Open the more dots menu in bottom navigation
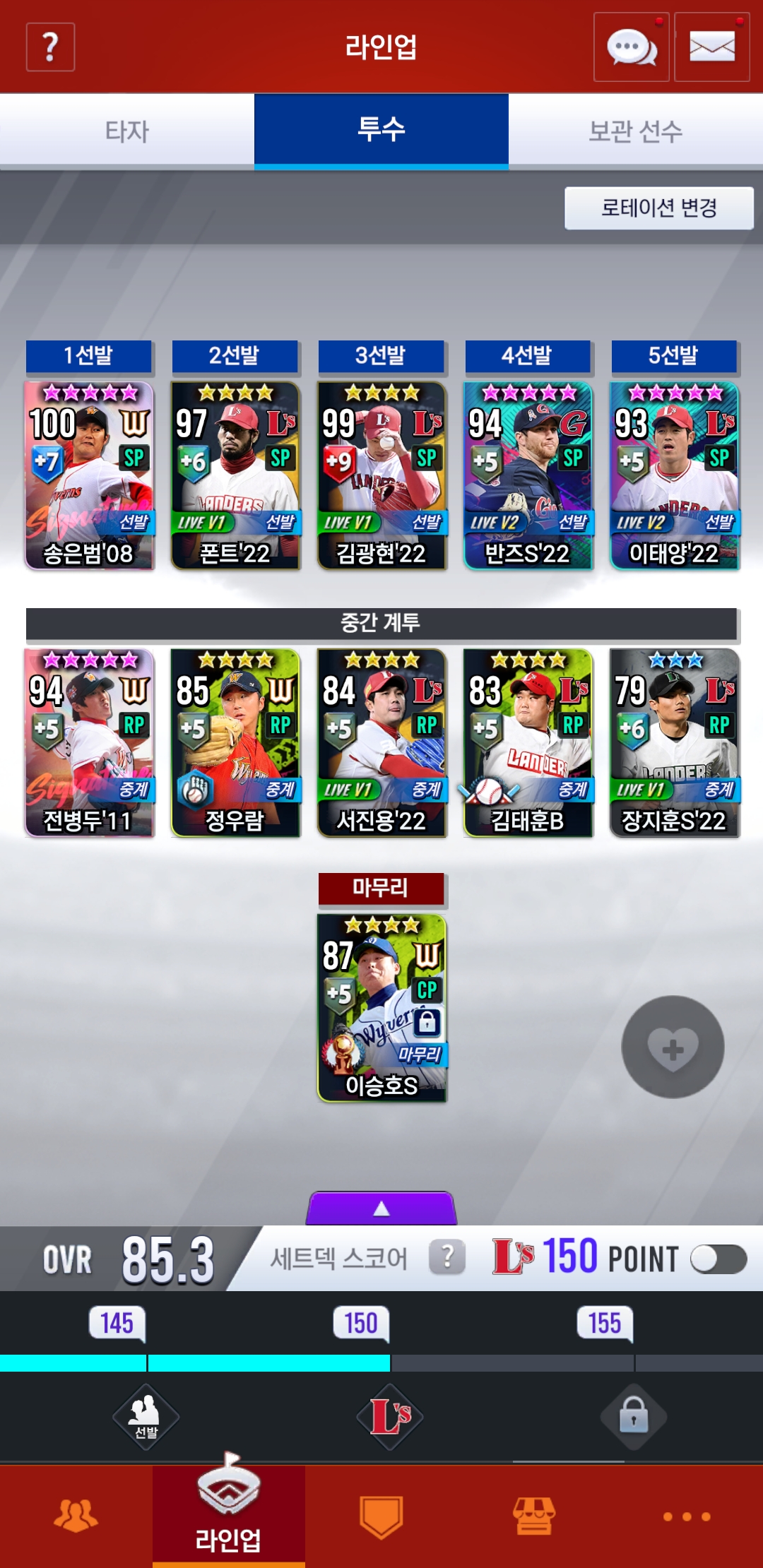 (687, 1516)
